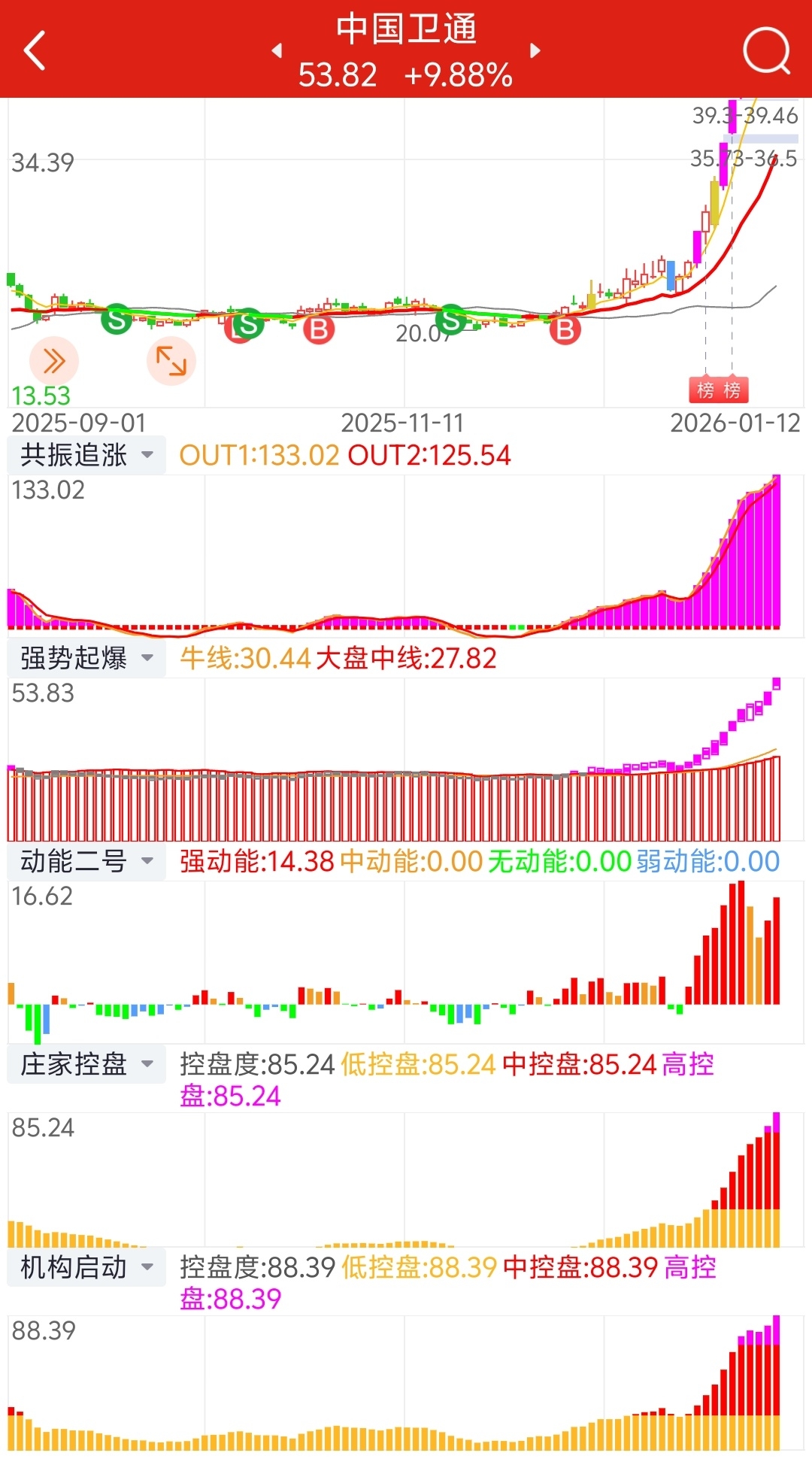Tap the double-arrow chart shift button
Screen dimensions: 812x1462
coord(54,361)
